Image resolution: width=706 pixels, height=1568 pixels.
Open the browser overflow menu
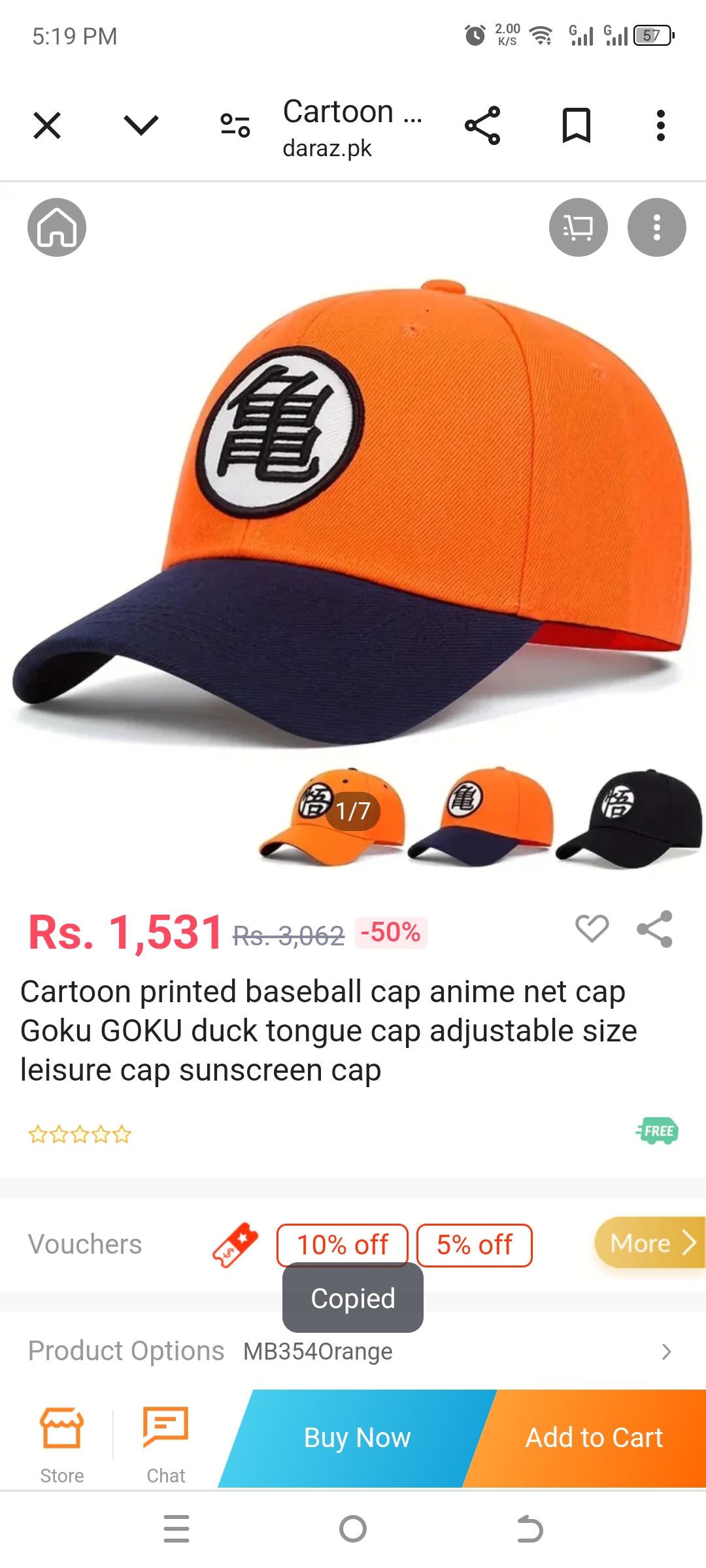tap(661, 125)
